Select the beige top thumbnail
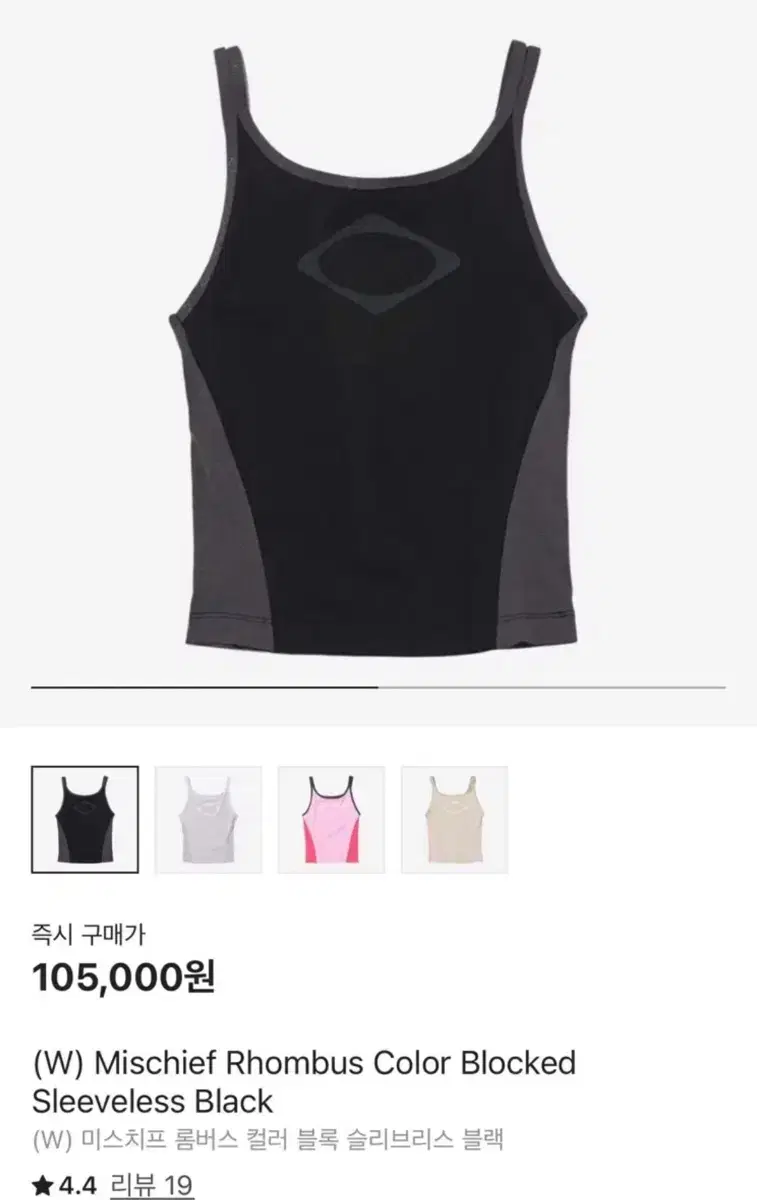 pyautogui.click(x=454, y=820)
